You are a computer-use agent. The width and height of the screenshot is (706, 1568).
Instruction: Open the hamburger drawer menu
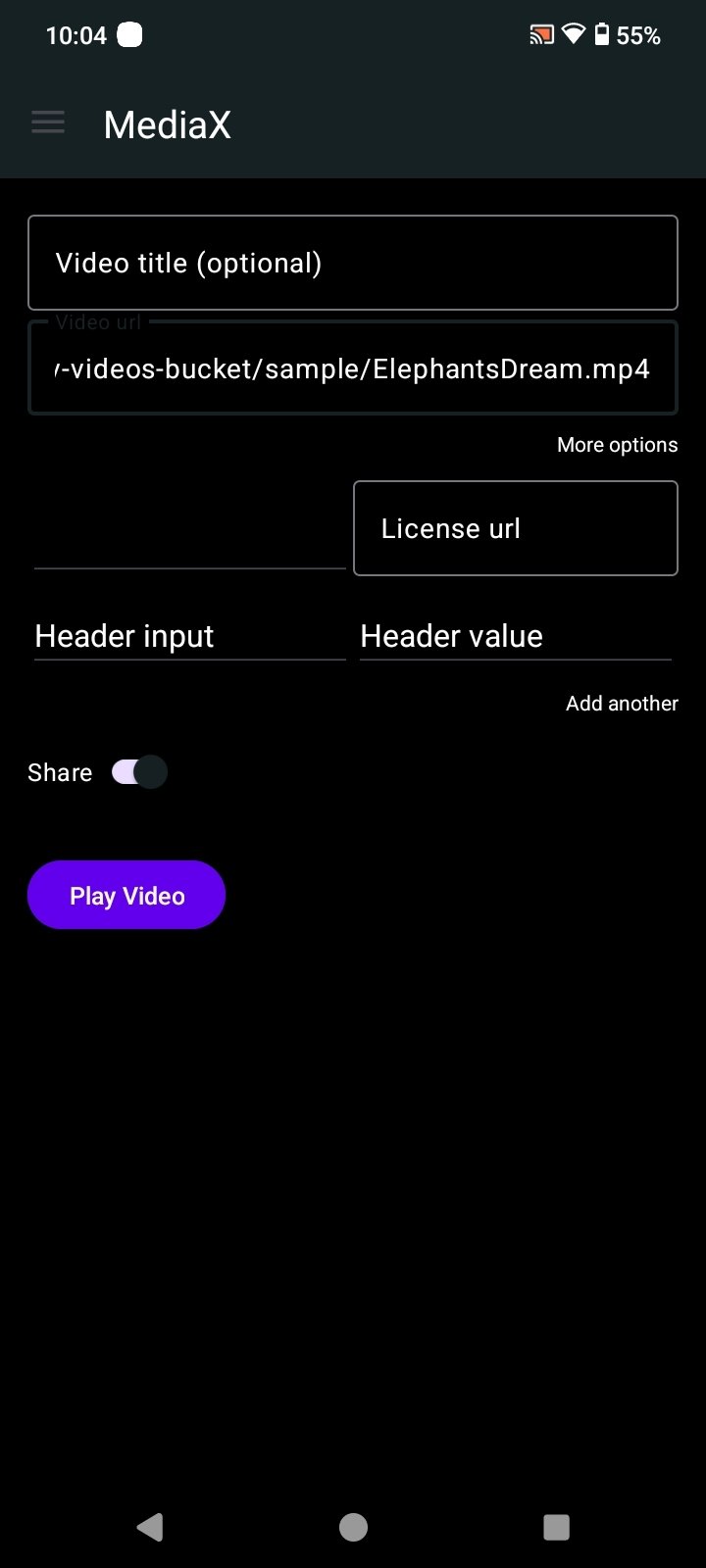[x=48, y=123]
